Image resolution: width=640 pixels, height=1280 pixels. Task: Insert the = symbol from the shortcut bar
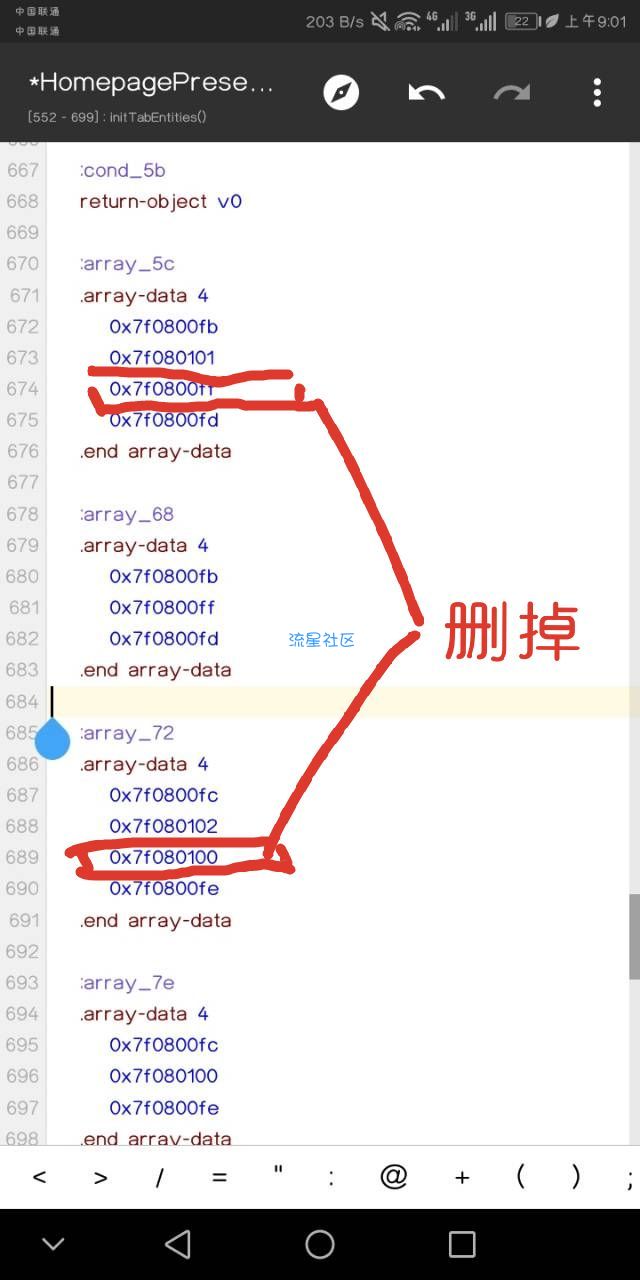[x=219, y=1178]
